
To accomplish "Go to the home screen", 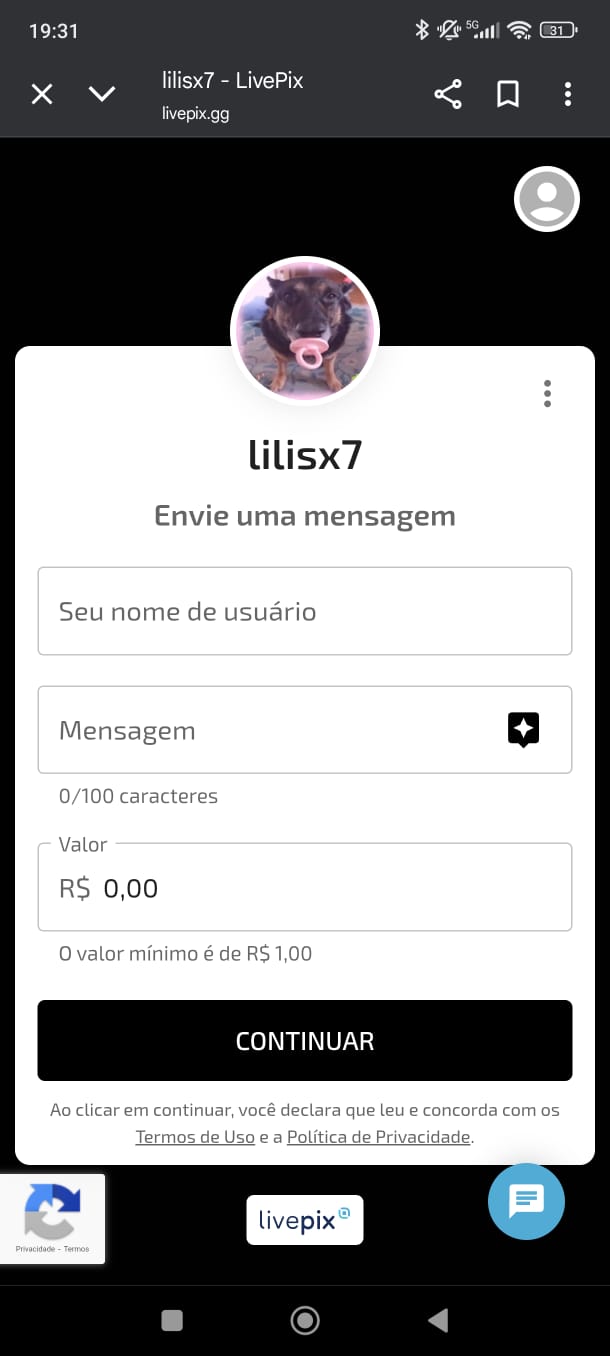I will (304, 1321).
